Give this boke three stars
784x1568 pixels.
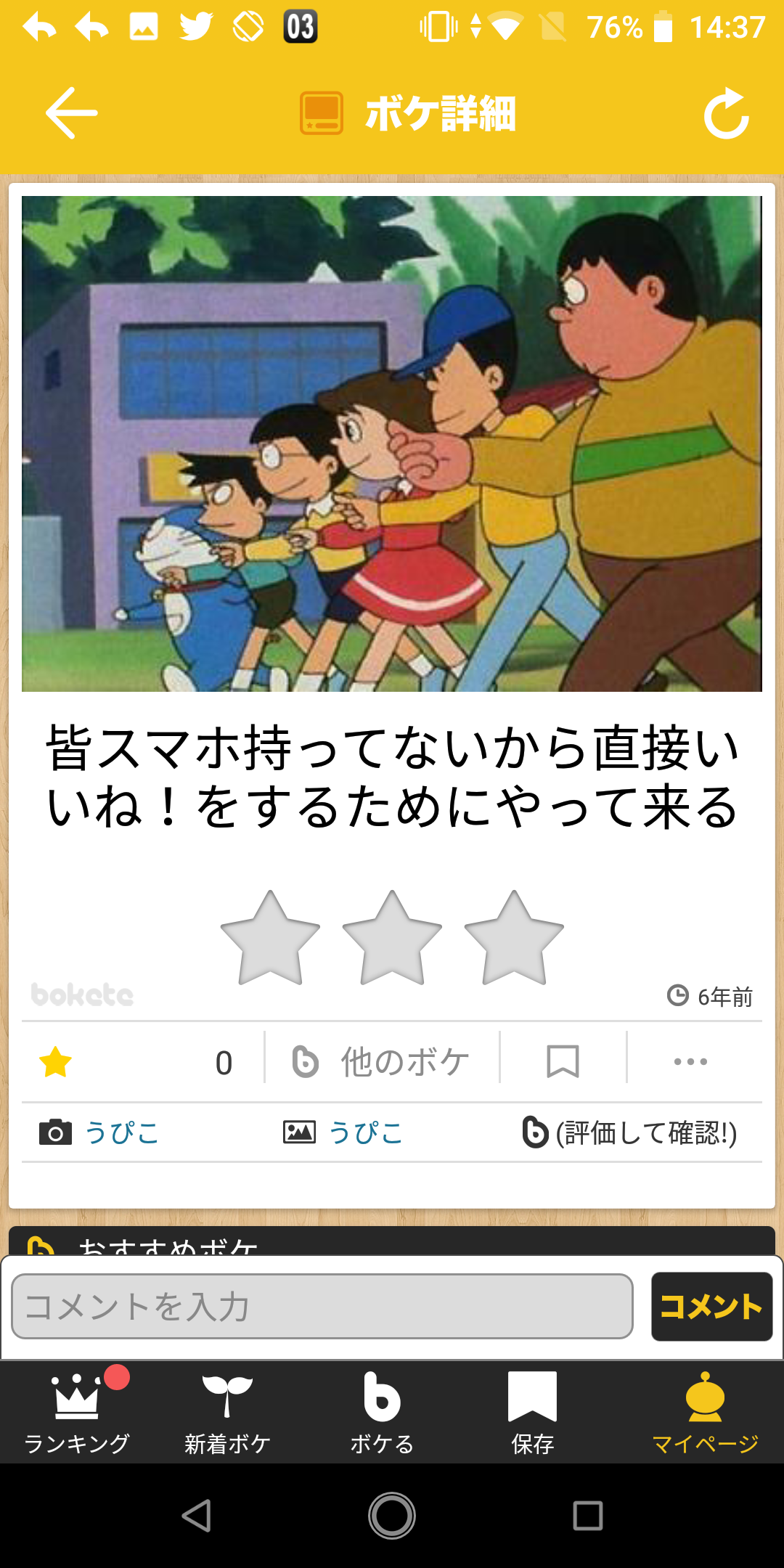pyautogui.click(x=514, y=937)
